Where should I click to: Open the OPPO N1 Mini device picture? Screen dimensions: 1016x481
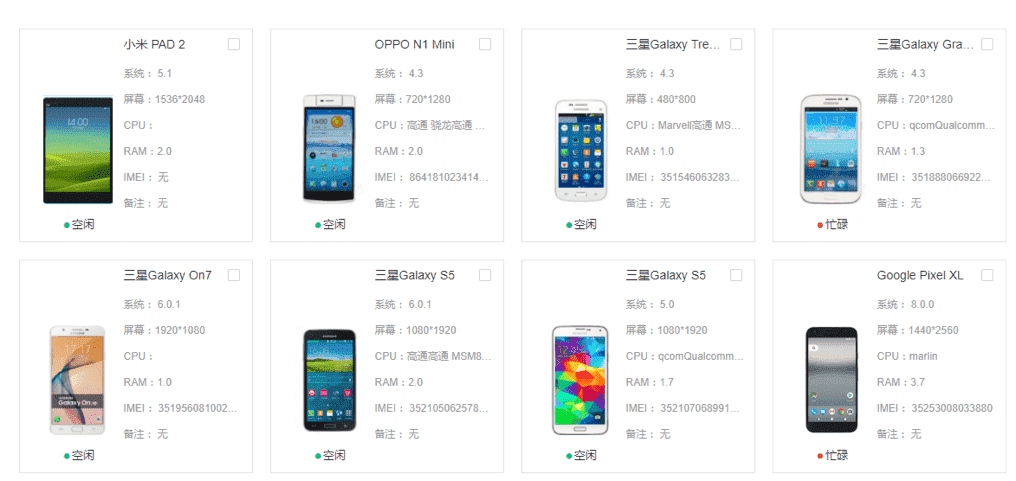pyautogui.click(x=329, y=148)
